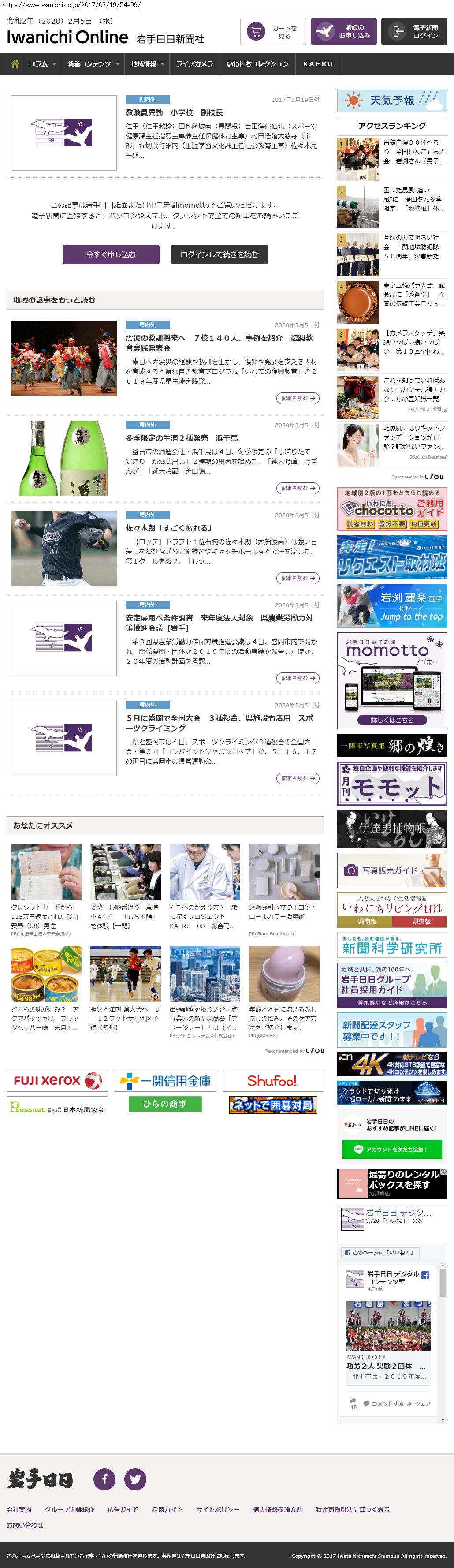Read more of 佐々木朗 article
Screen dimensions: 454x1568
pos(298,578)
